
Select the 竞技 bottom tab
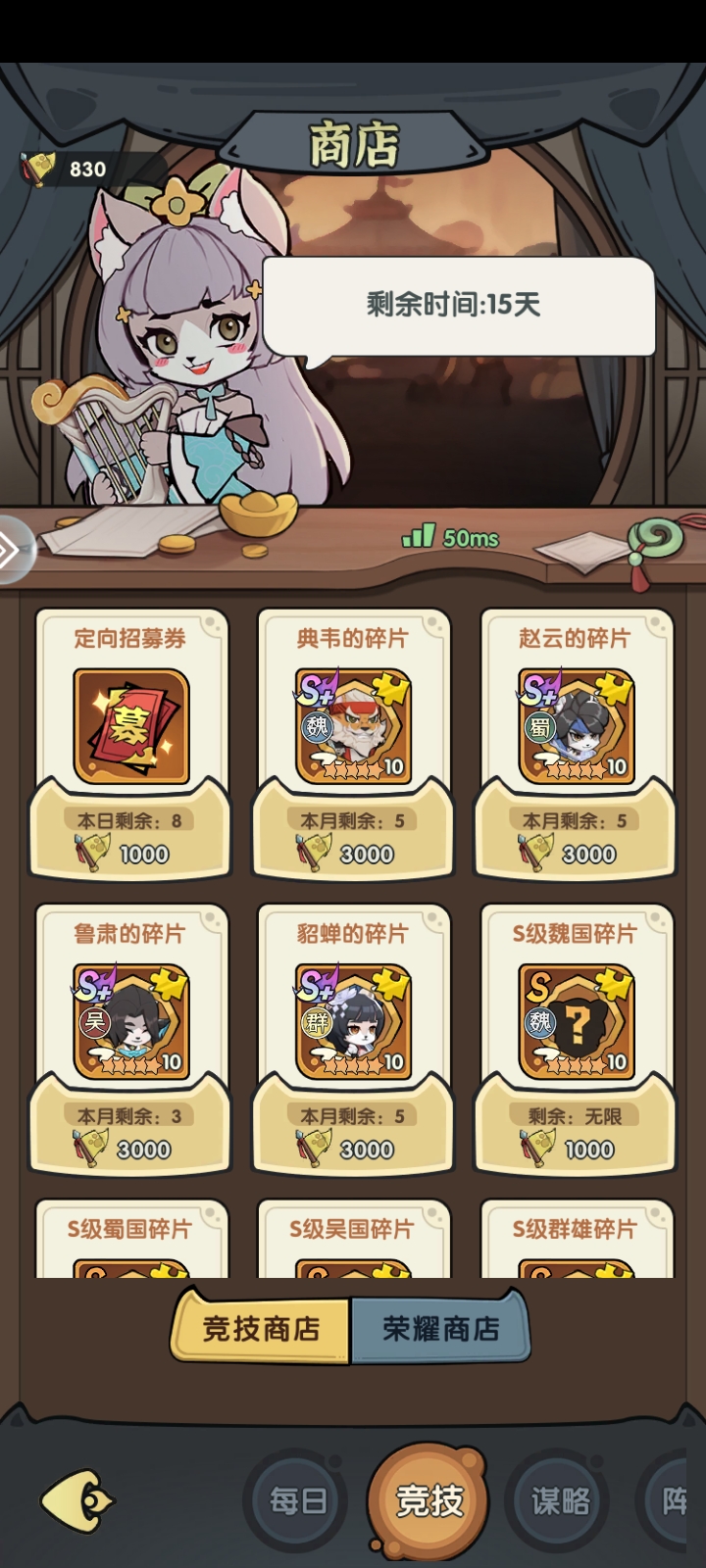tap(429, 1500)
